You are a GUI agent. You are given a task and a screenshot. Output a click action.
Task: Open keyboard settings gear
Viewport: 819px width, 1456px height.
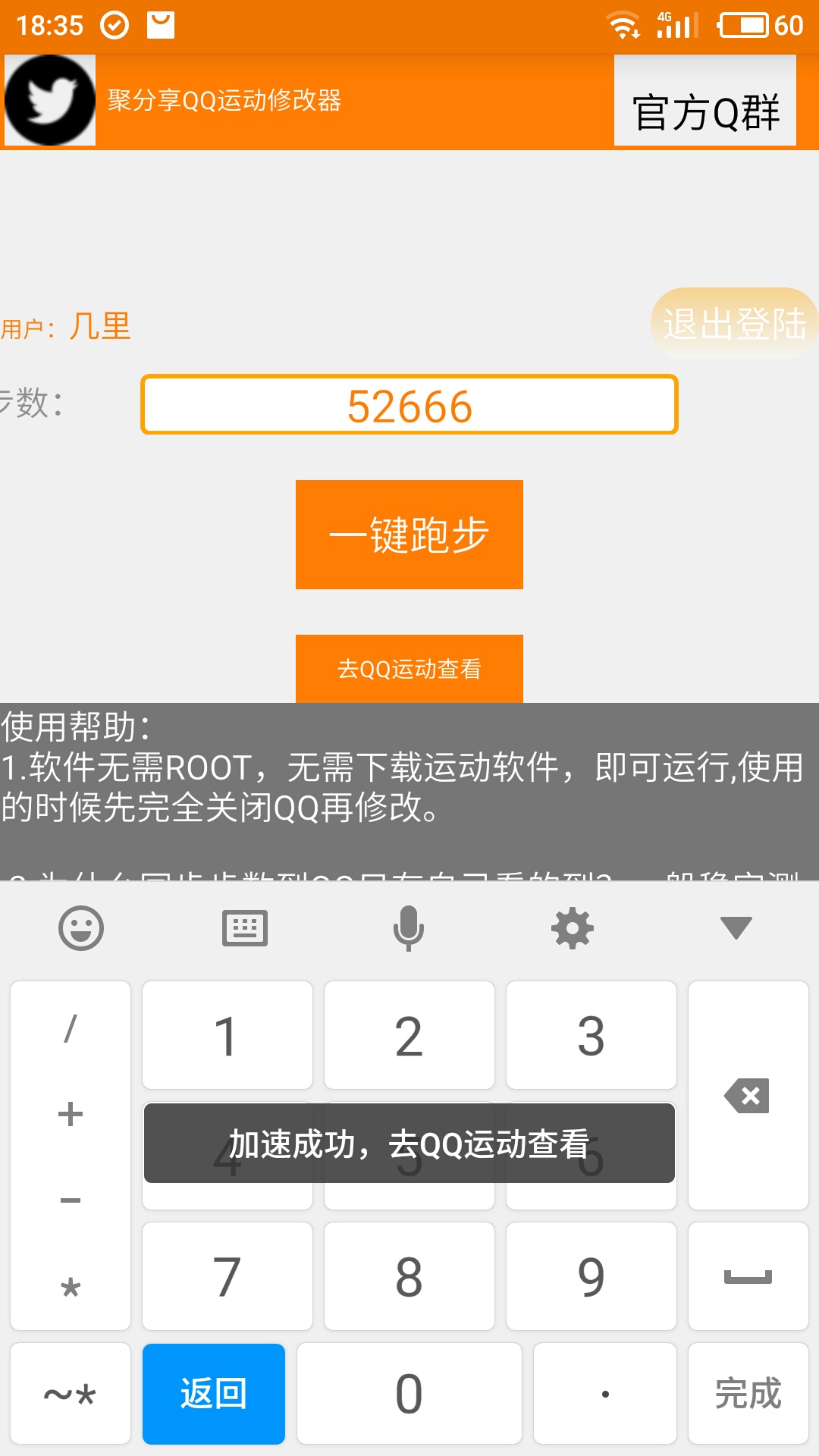(573, 928)
